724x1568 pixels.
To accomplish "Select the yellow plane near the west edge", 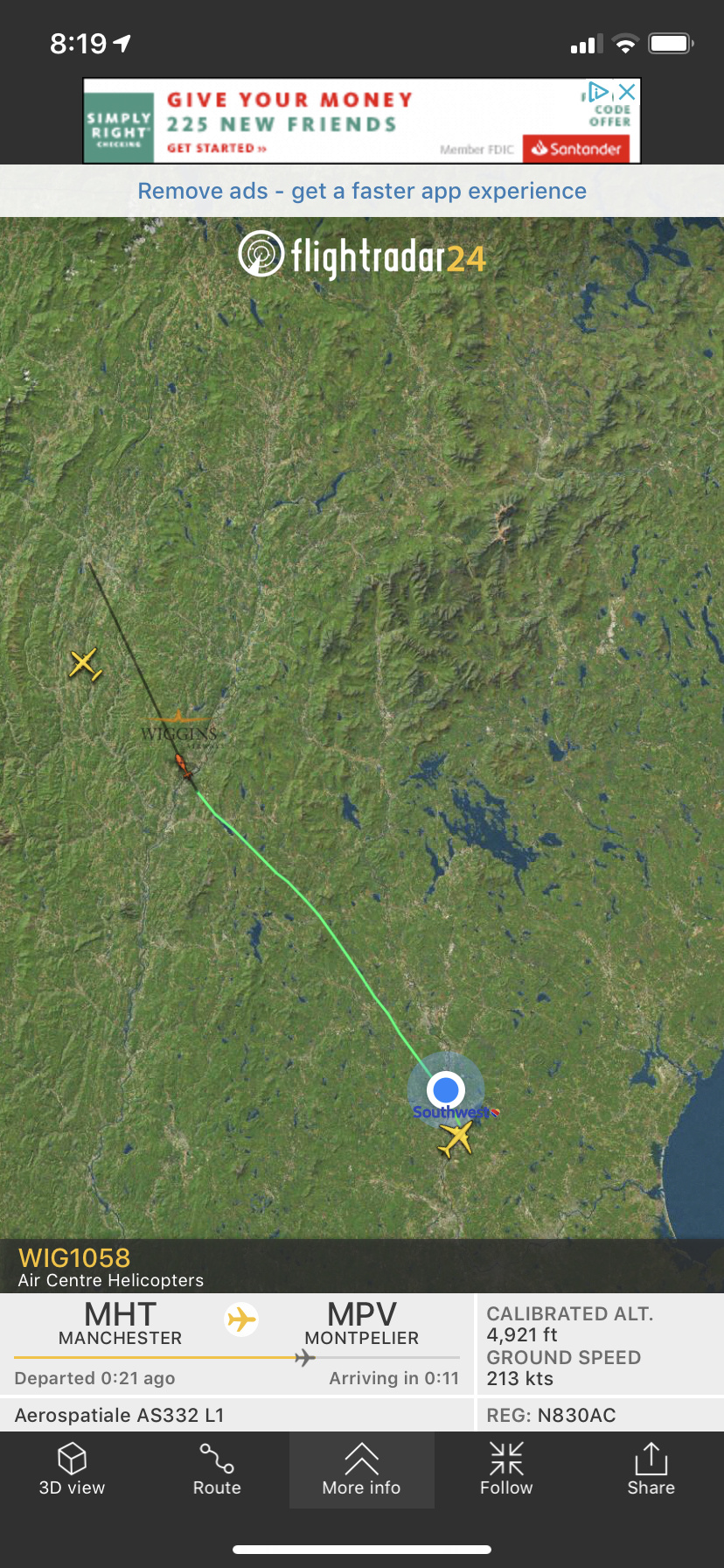I will point(85,664).
